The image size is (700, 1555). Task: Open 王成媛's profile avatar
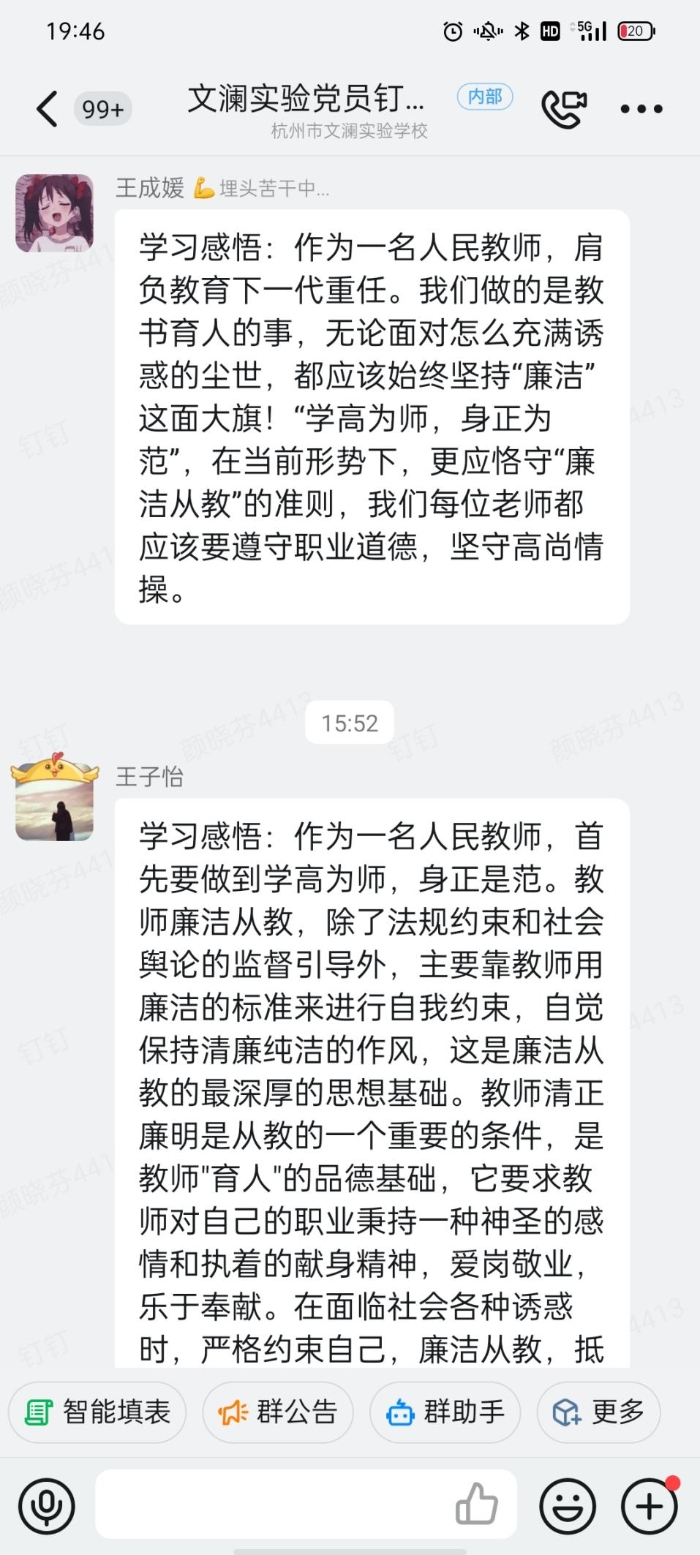click(55, 213)
